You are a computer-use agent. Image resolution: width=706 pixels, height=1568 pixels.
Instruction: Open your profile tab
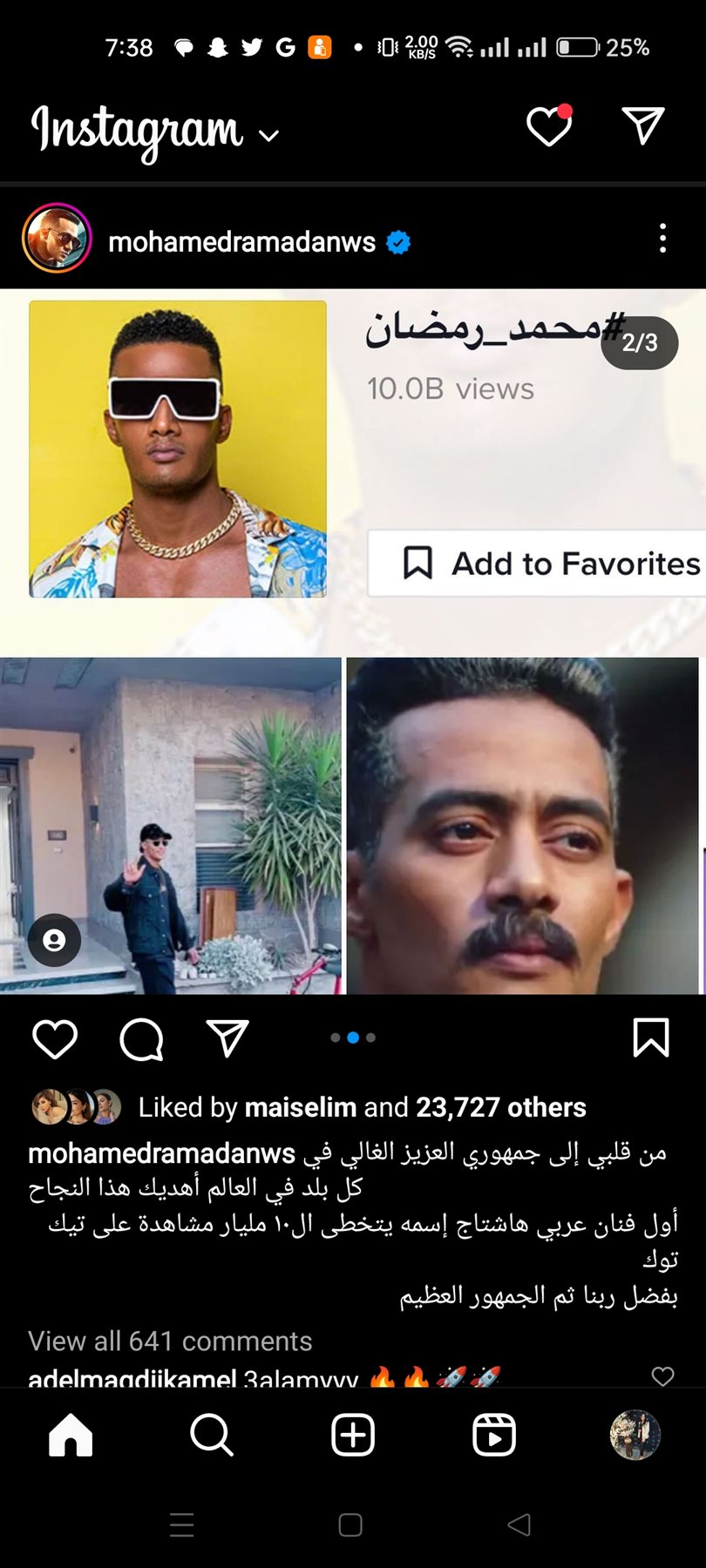click(x=635, y=1435)
